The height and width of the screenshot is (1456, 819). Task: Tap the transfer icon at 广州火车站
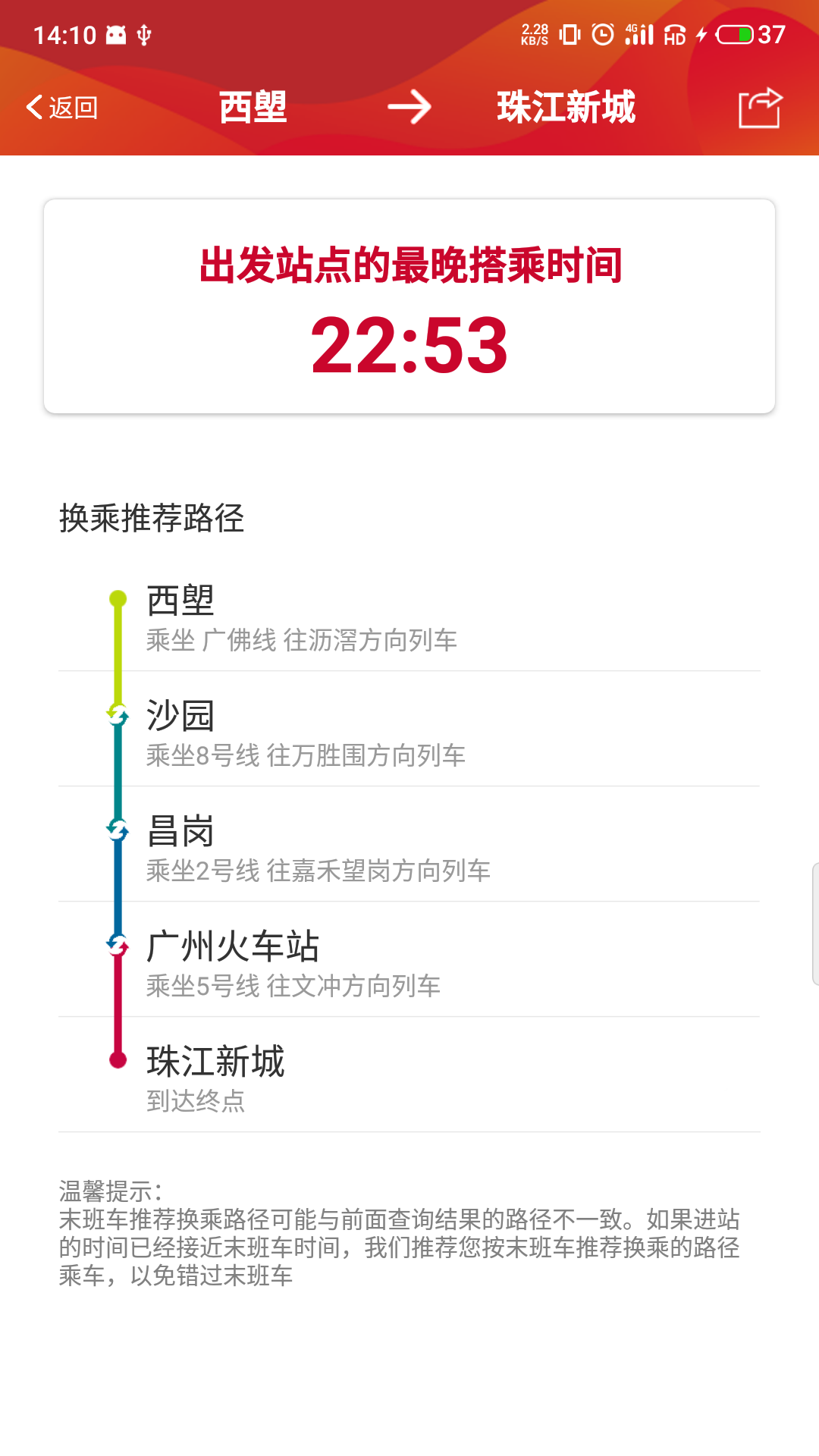tap(118, 946)
